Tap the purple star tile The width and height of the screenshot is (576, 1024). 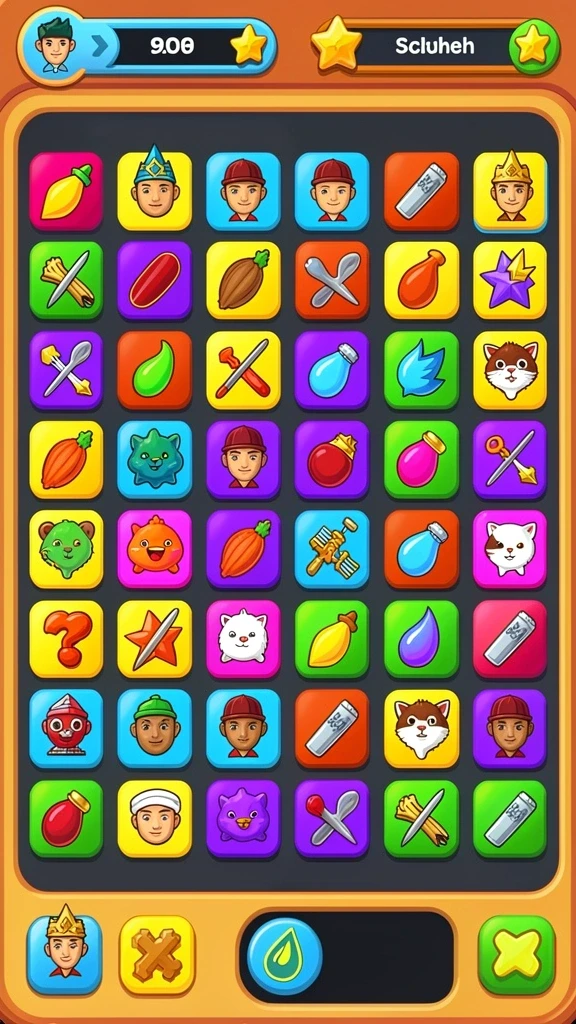pyautogui.click(x=510, y=281)
